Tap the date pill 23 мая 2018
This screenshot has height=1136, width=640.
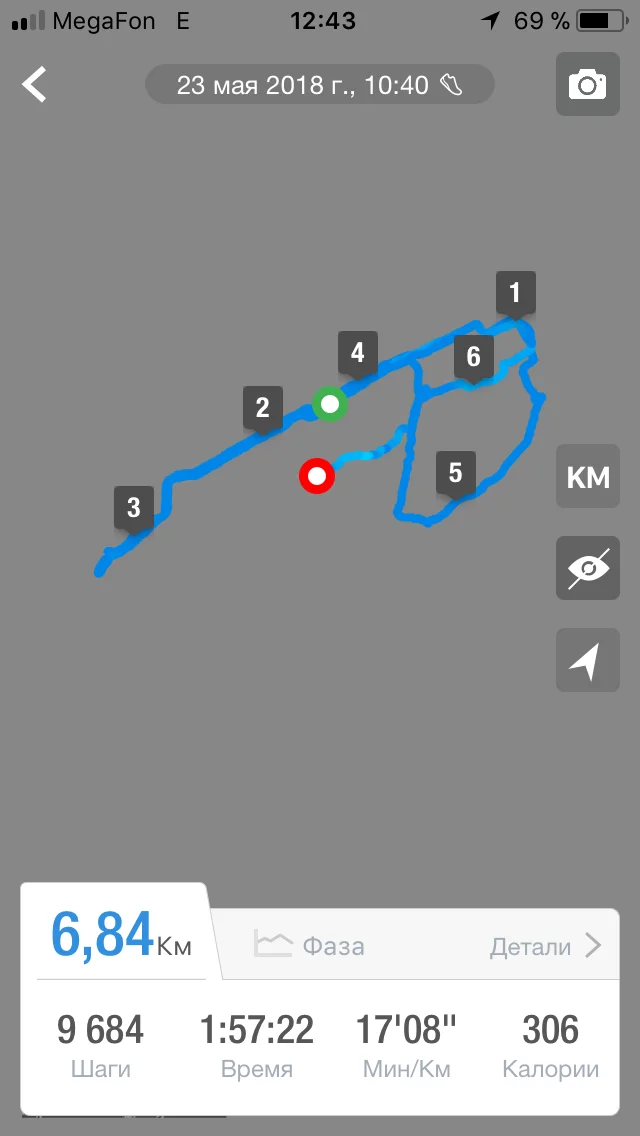click(320, 85)
